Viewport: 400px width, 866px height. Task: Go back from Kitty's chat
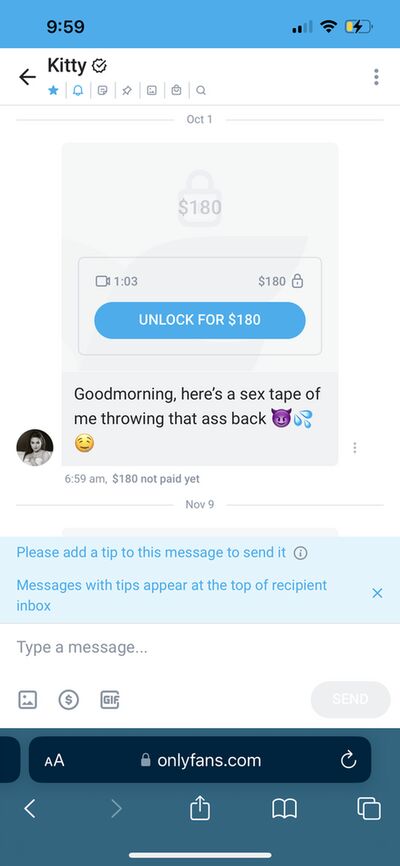click(27, 77)
